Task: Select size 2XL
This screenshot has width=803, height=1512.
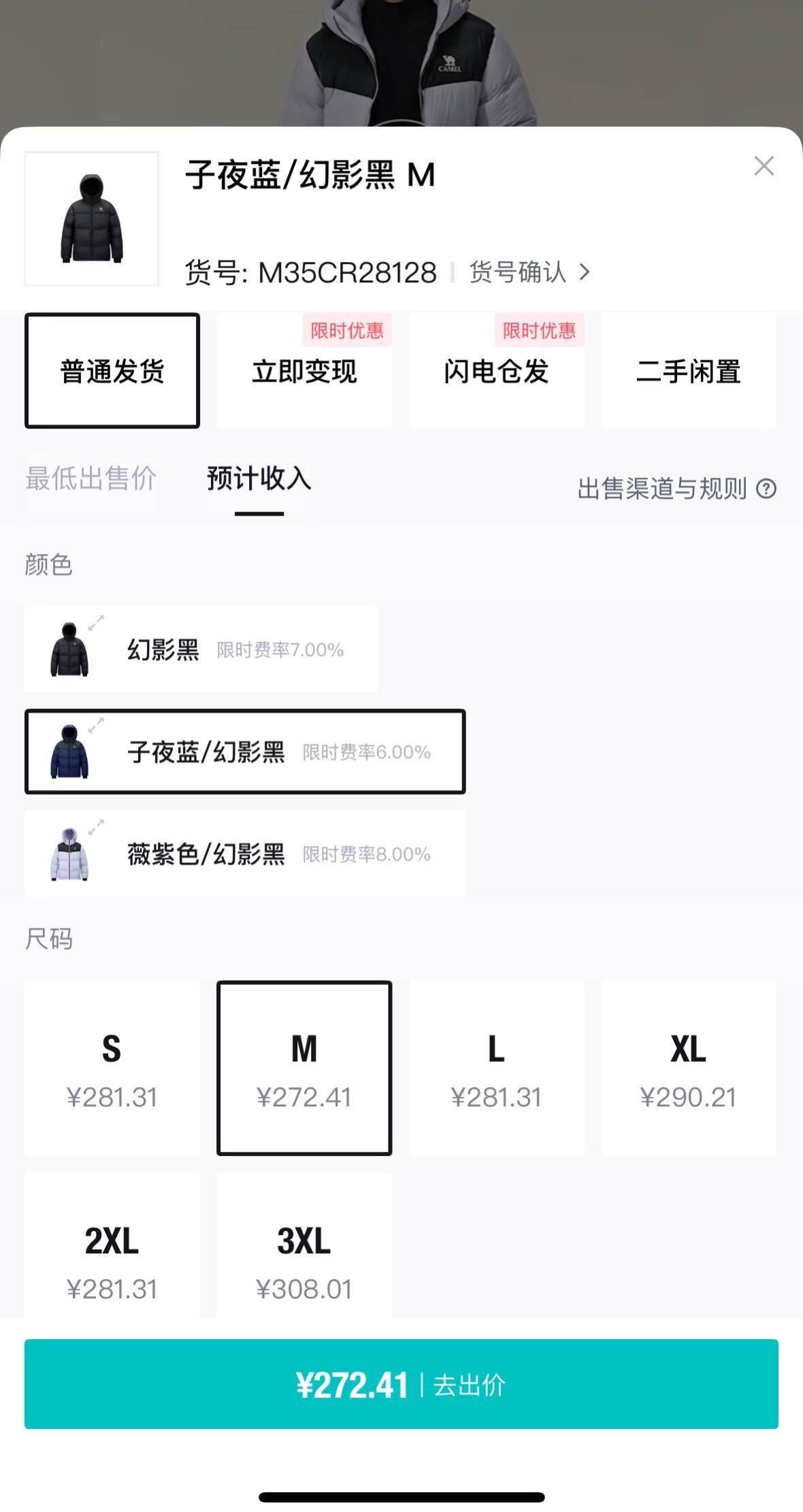Action: point(112,1255)
